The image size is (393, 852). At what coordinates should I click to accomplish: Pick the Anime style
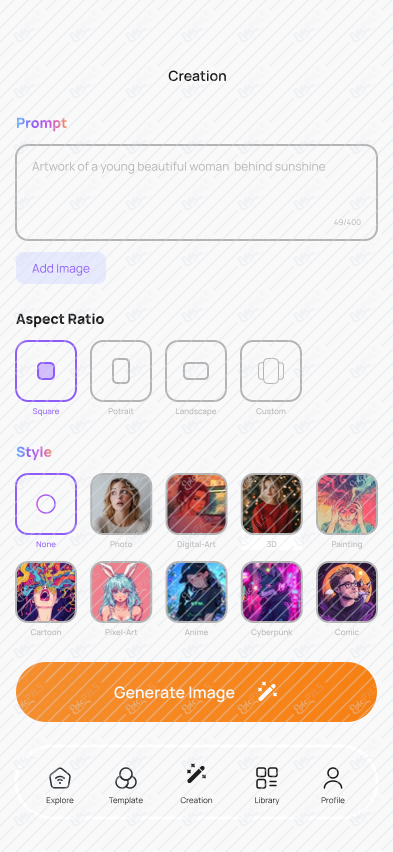[196, 592]
